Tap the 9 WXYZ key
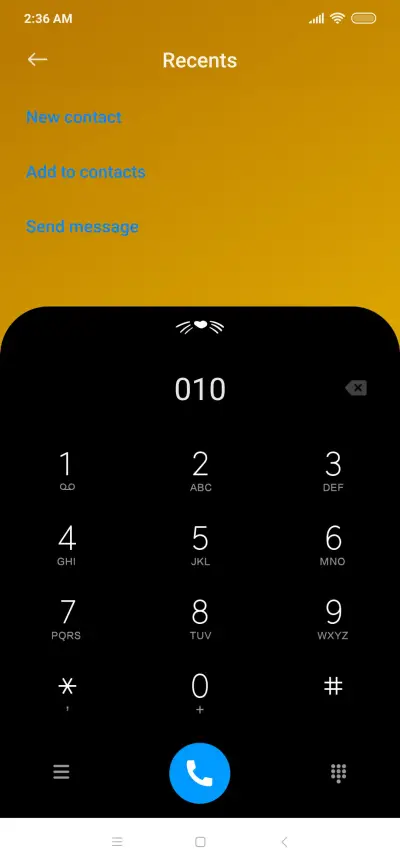 click(333, 620)
